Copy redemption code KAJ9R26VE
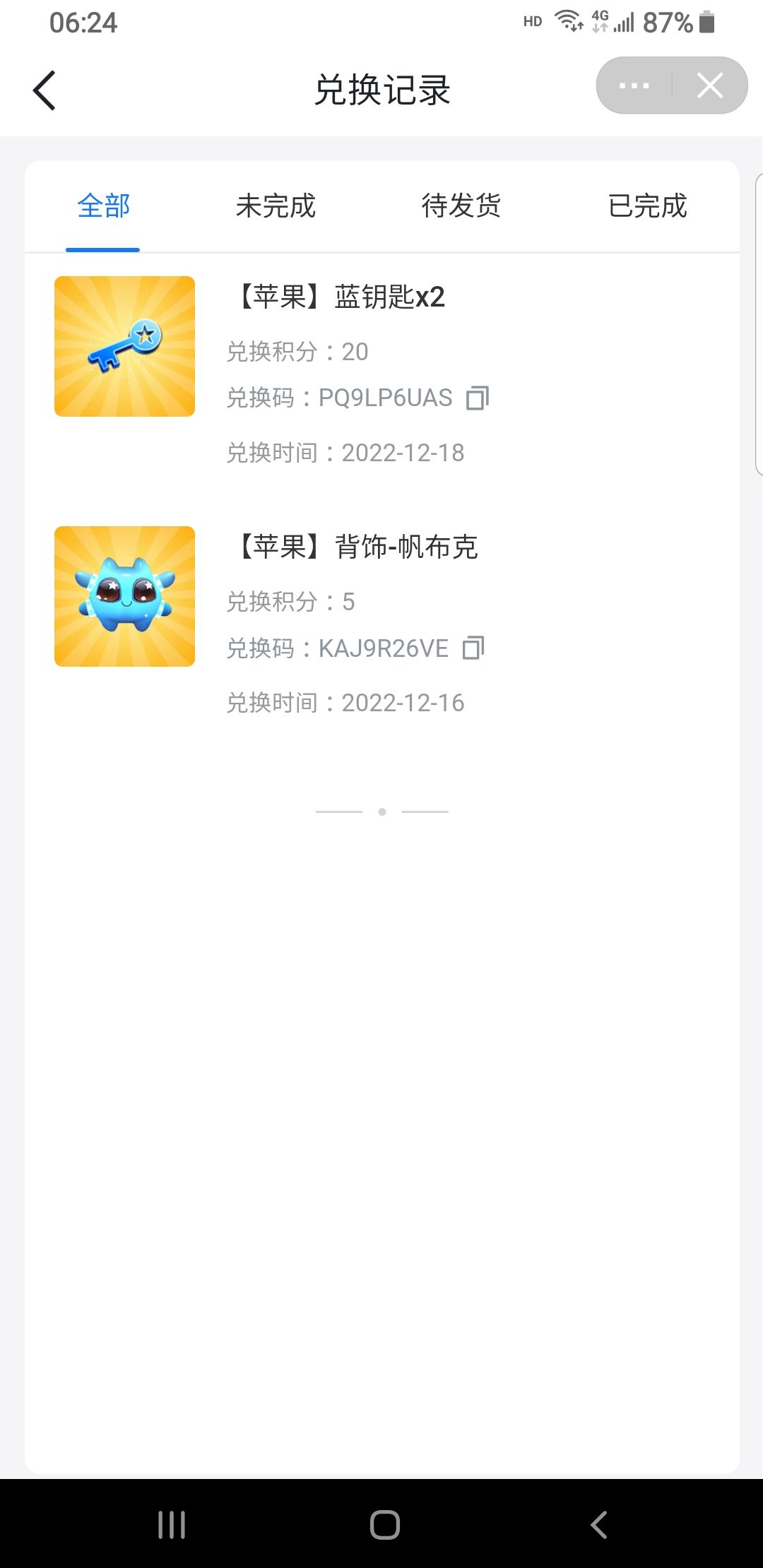The image size is (763, 1568). pyautogui.click(x=473, y=648)
